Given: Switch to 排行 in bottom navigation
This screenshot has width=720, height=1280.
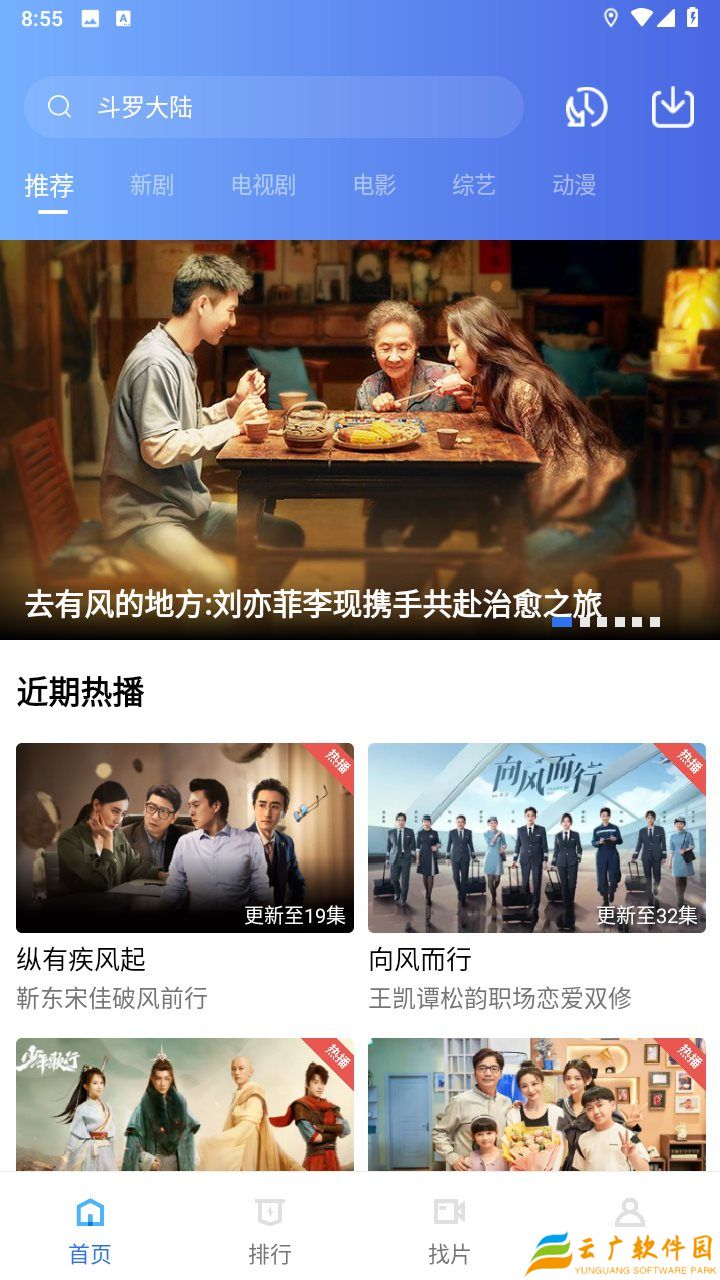Looking at the screenshot, I should click(x=270, y=1231).
